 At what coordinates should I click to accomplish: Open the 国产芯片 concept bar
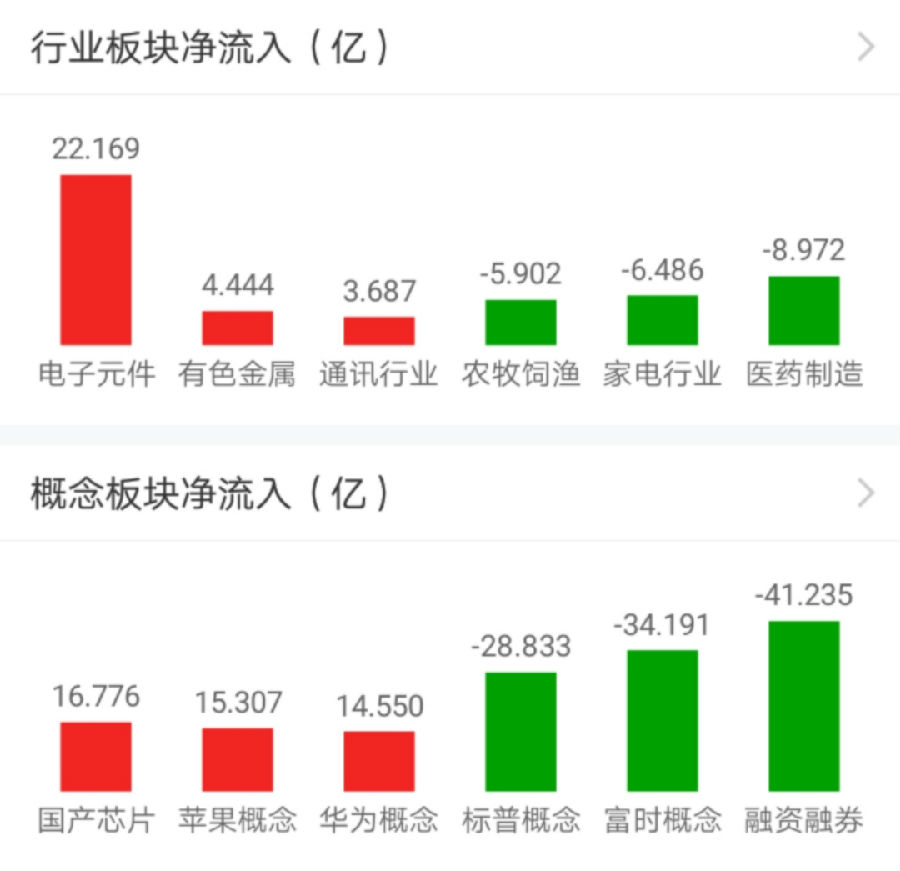click(96, 757)
